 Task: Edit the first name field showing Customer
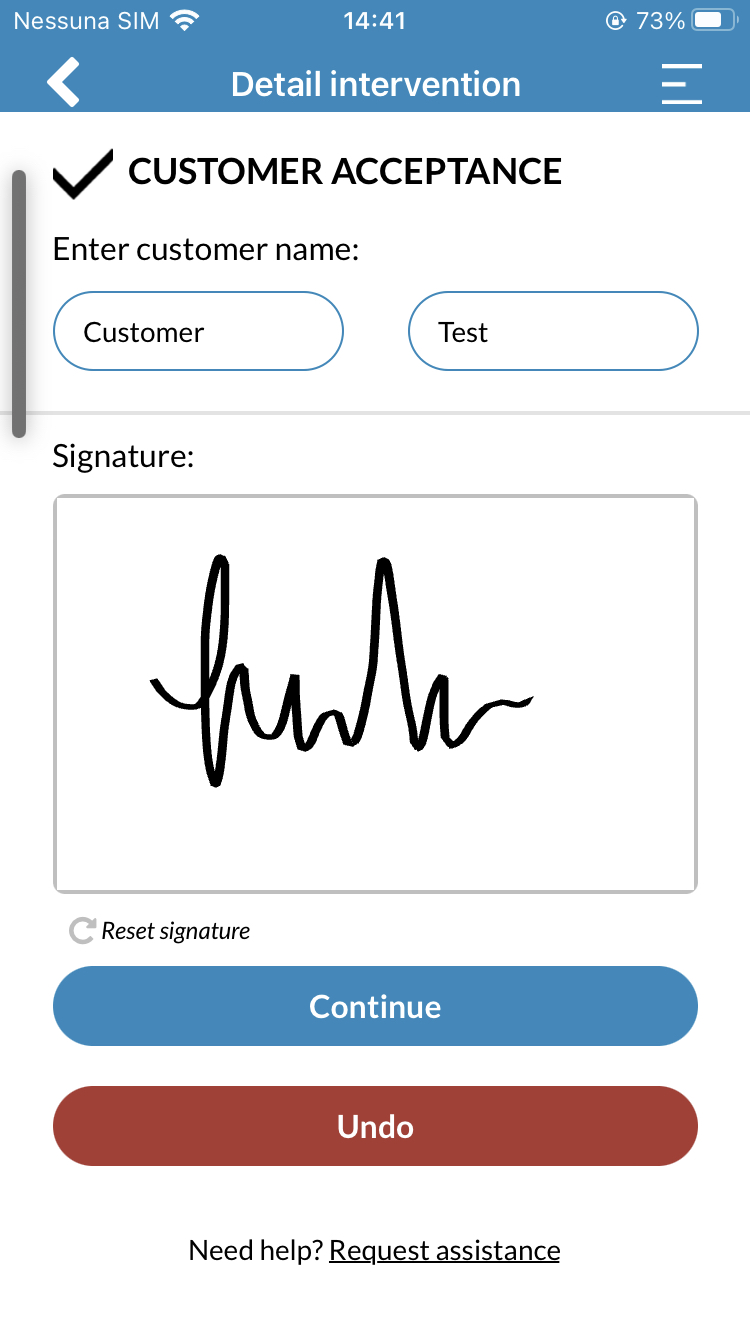point(198,331)
